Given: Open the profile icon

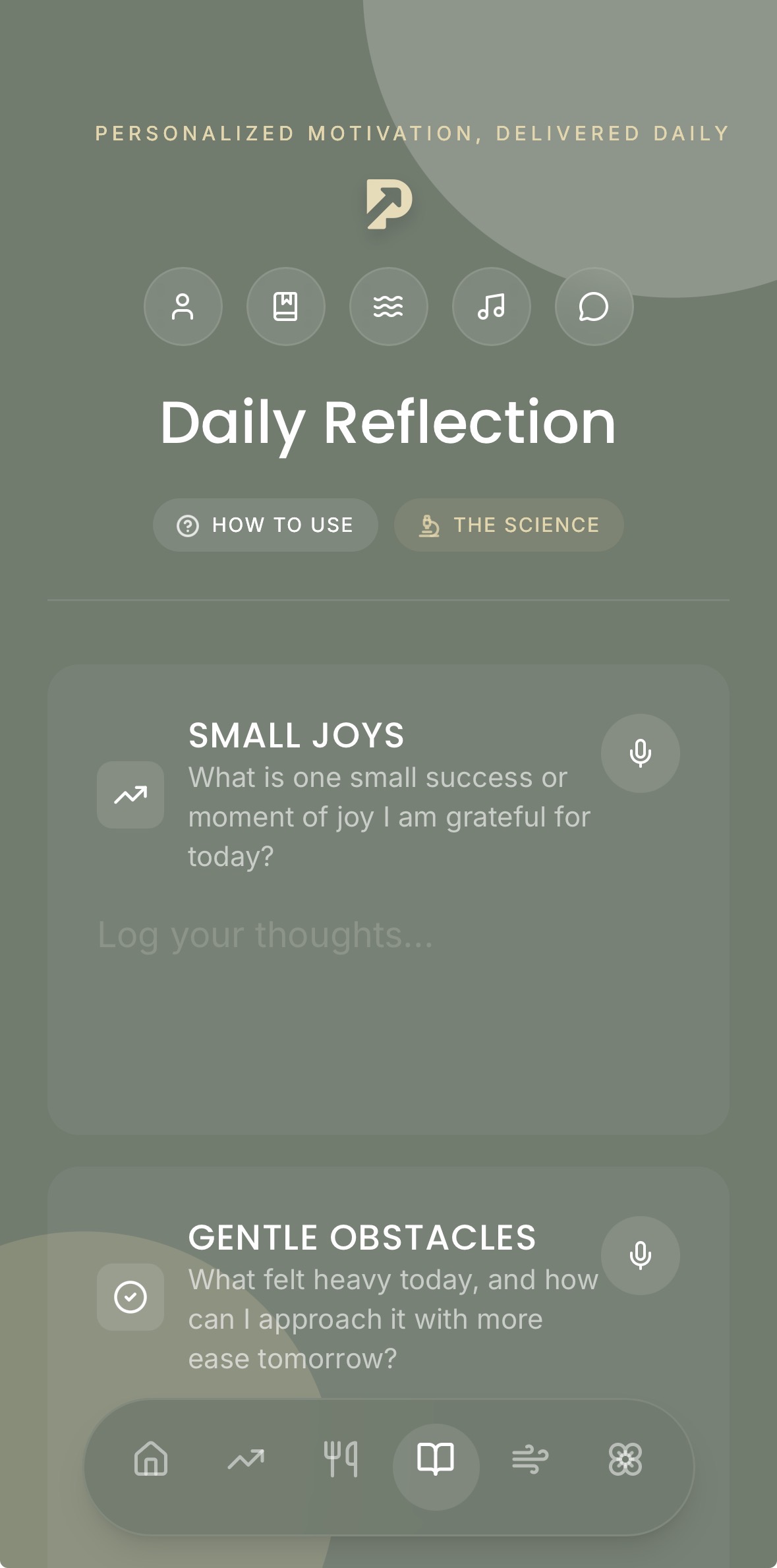Looking at the screenshot, I should click(183, 306).
